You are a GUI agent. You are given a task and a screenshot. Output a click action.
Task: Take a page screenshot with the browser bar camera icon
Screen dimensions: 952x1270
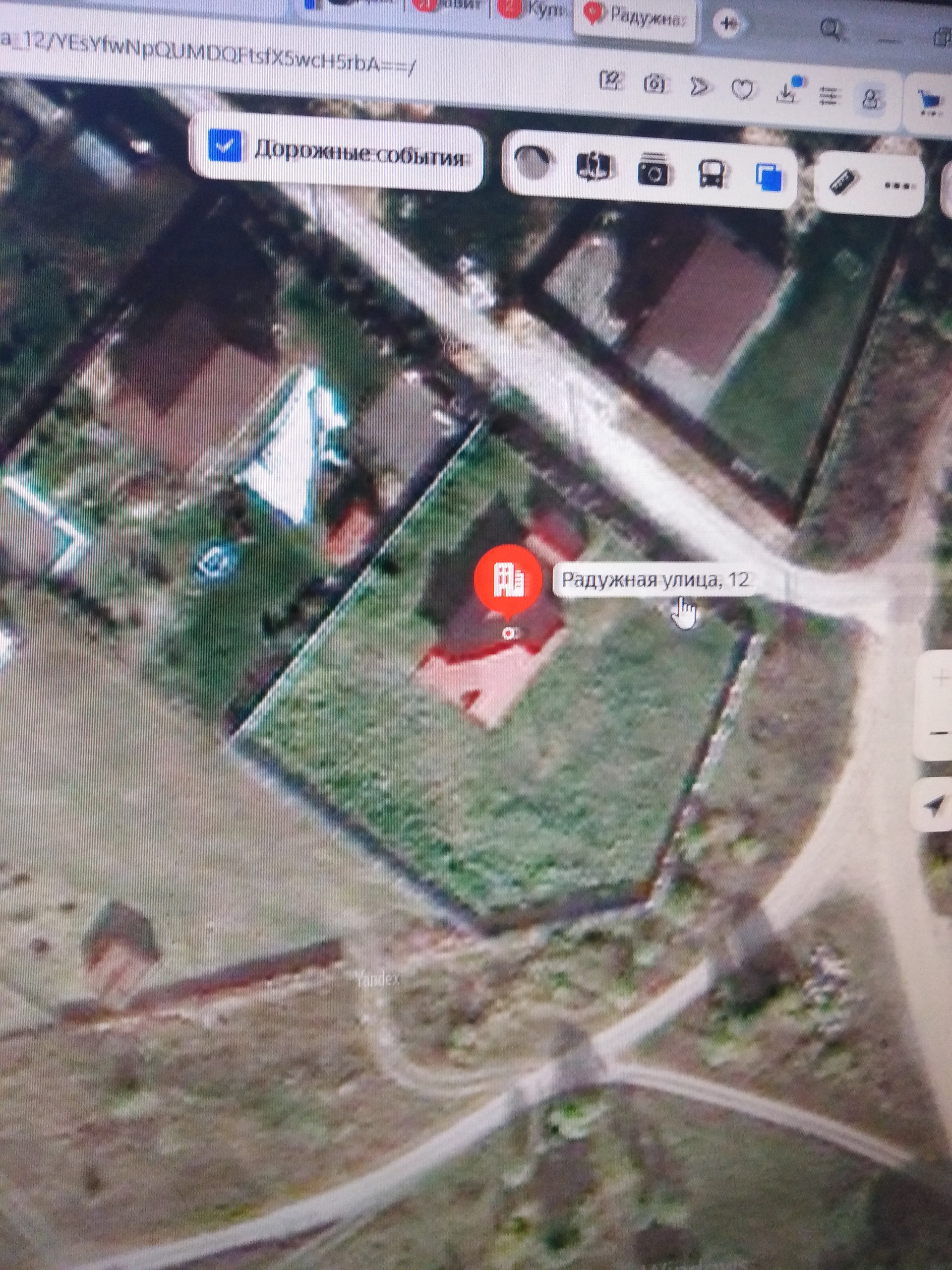pos(654,85)
